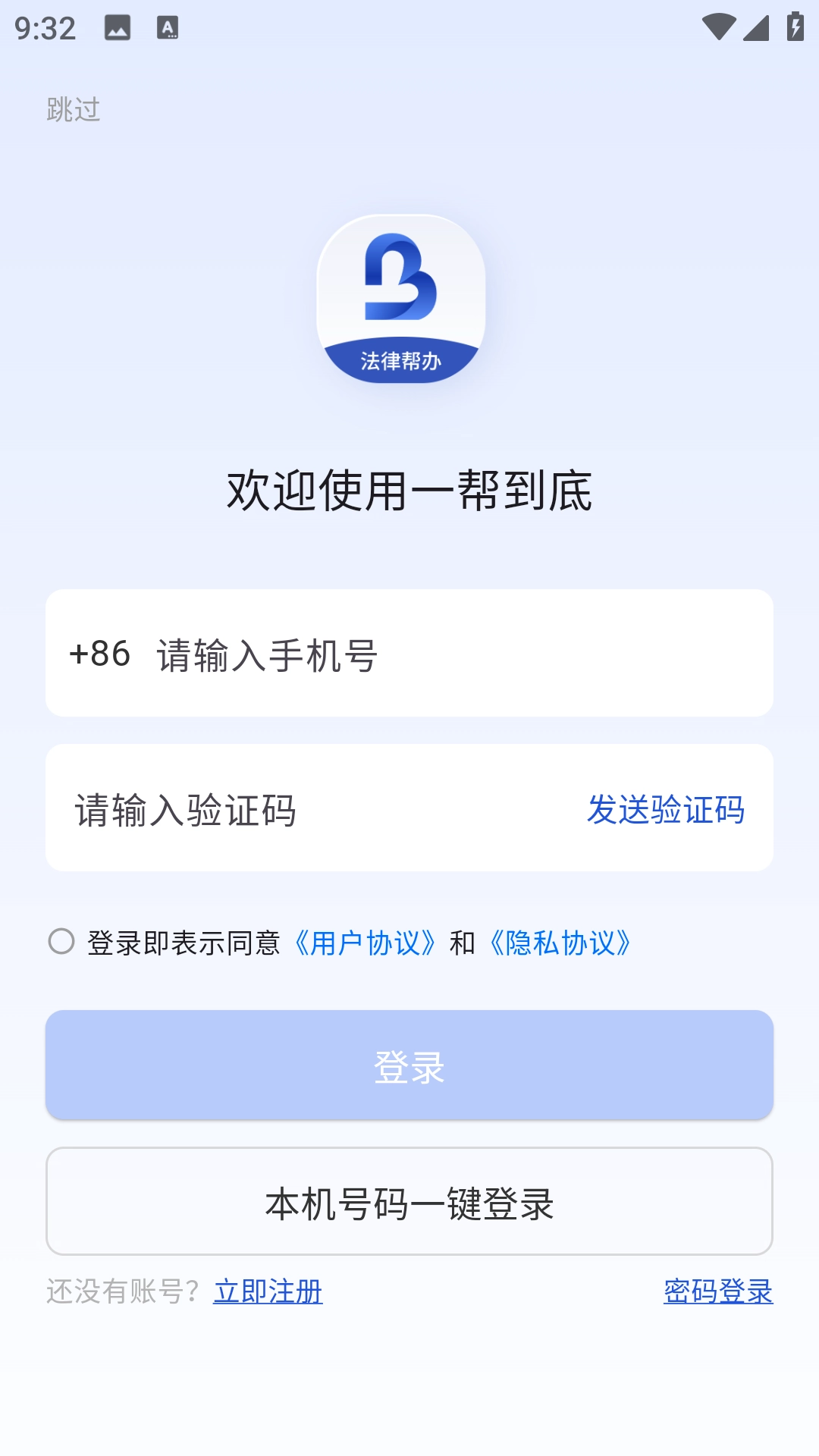Screen dimensions: 819x1456
Task: Check the agreement consent circle
Action: [x=61, y=942]
